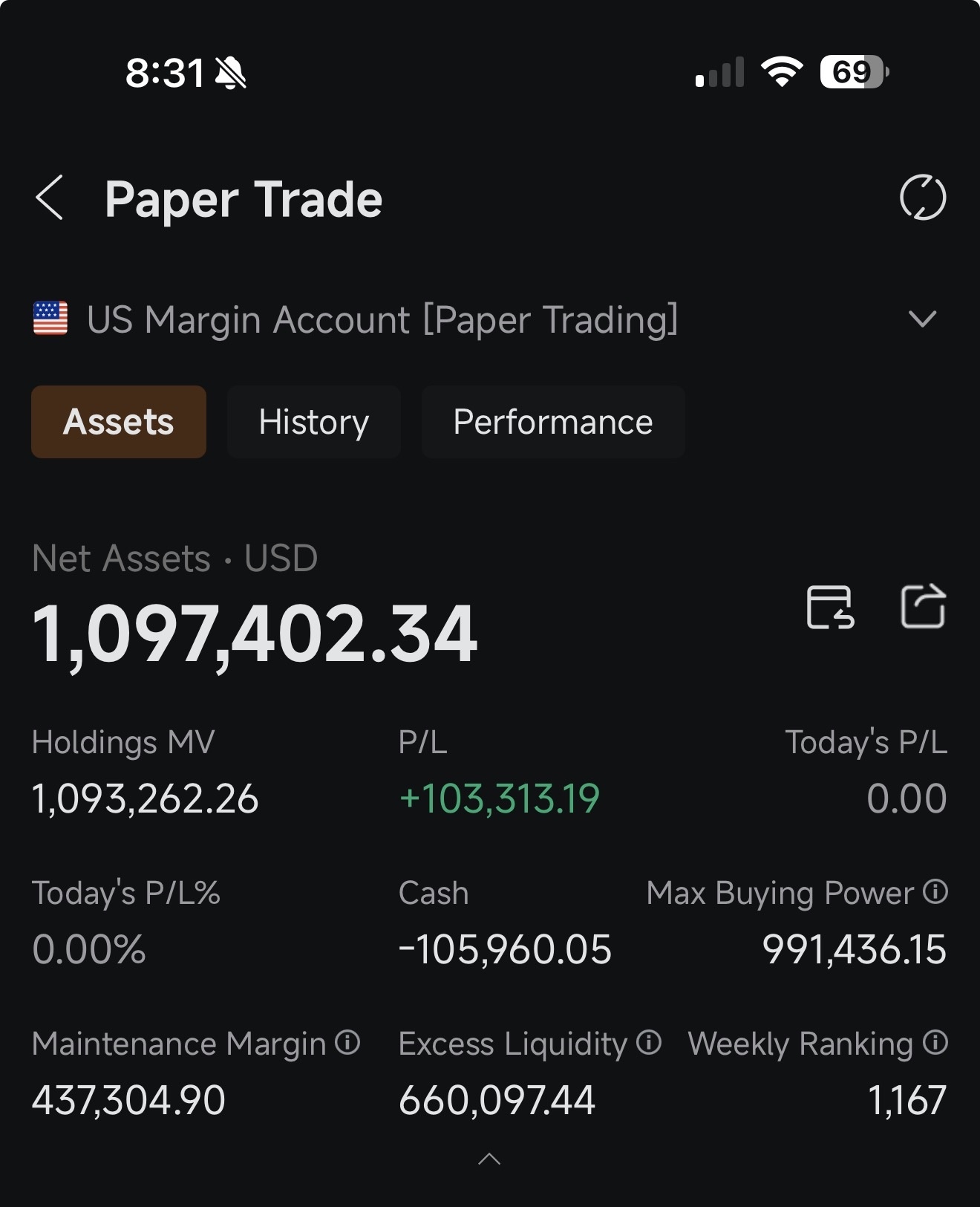
Task: Open the funds transfer card icon
Action: [x=830, y=607]
